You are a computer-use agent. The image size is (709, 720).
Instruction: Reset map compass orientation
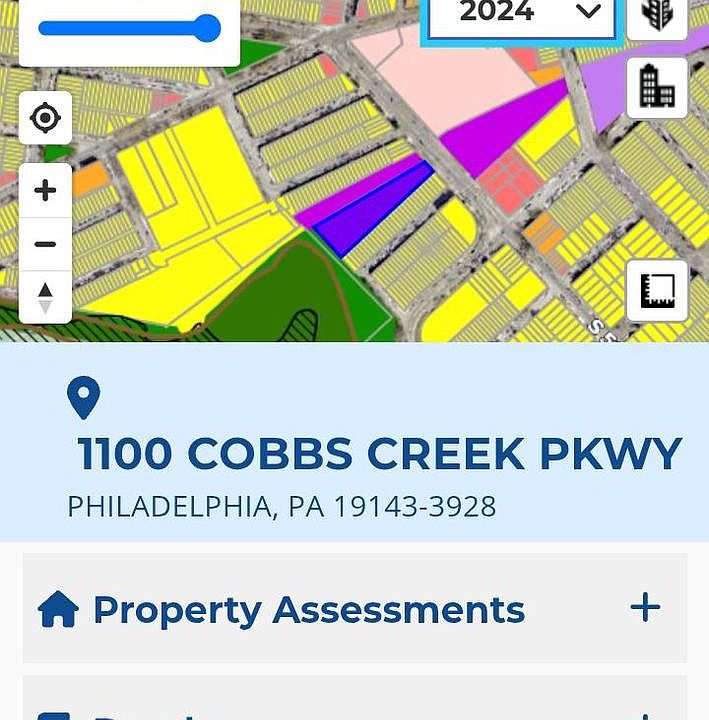[x=45, y=297]
